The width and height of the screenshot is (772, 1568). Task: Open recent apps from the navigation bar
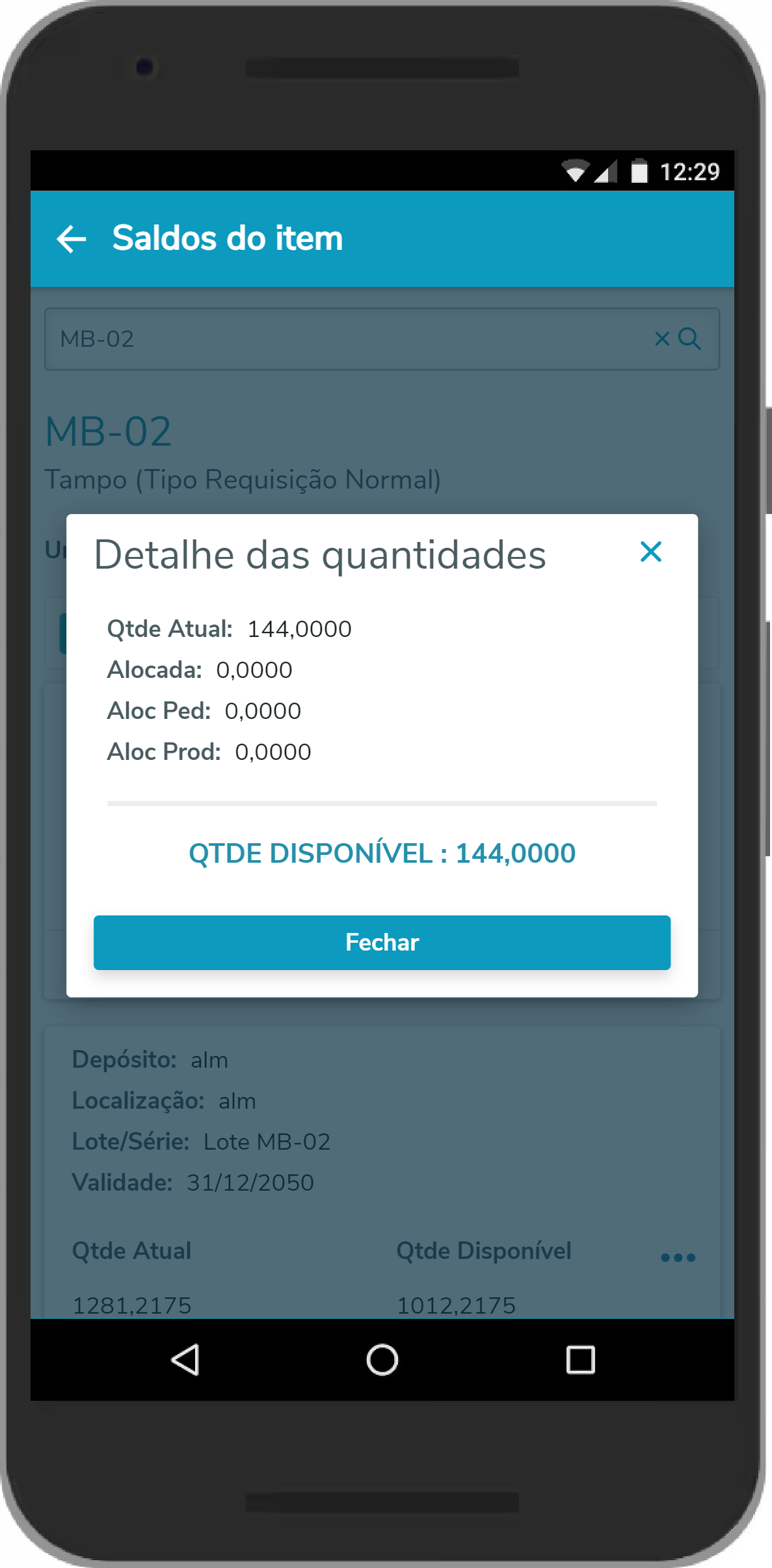click(x=580, y=1360)
